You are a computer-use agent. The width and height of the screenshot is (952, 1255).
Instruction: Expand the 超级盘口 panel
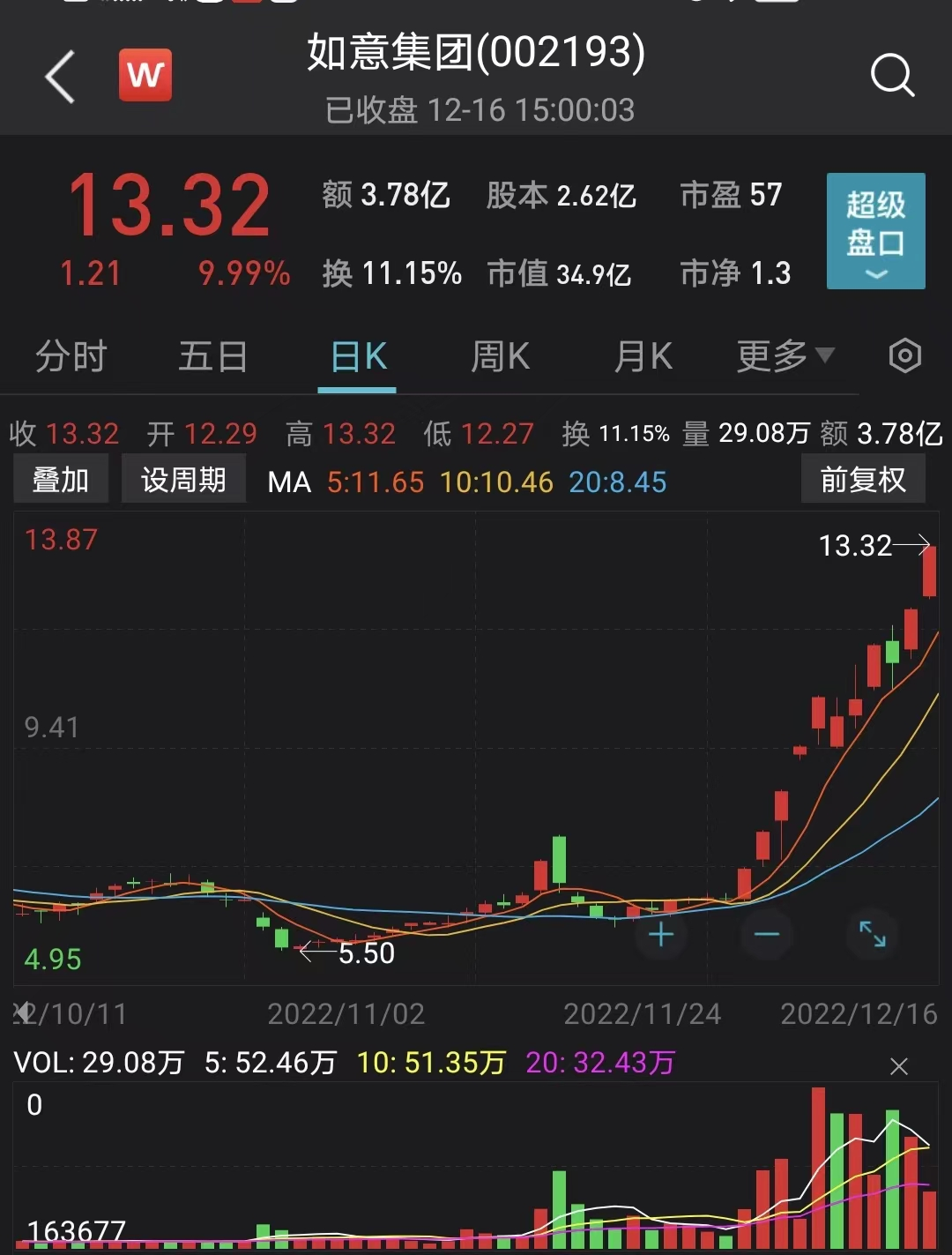(875, 232)
